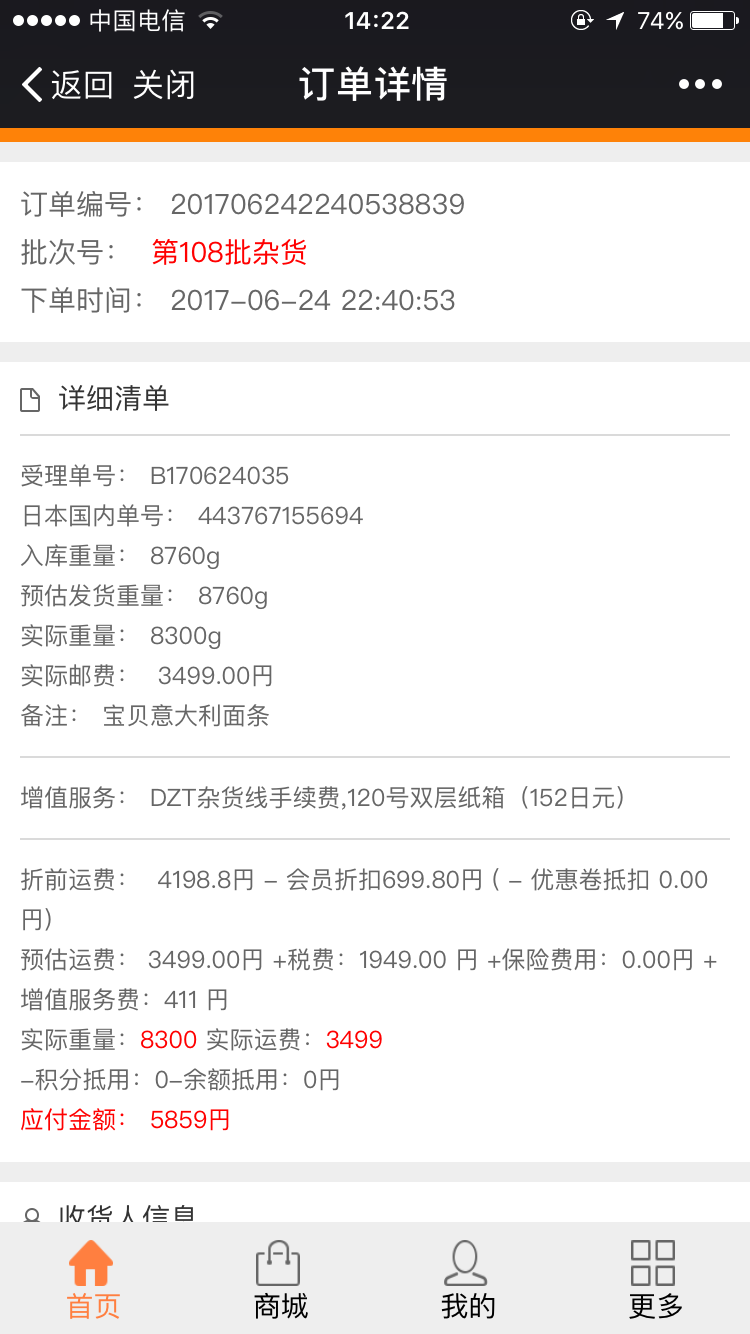Select the 更多 tab
Viewport: 750px width, 1334px height.
[x=655, y=1279]
